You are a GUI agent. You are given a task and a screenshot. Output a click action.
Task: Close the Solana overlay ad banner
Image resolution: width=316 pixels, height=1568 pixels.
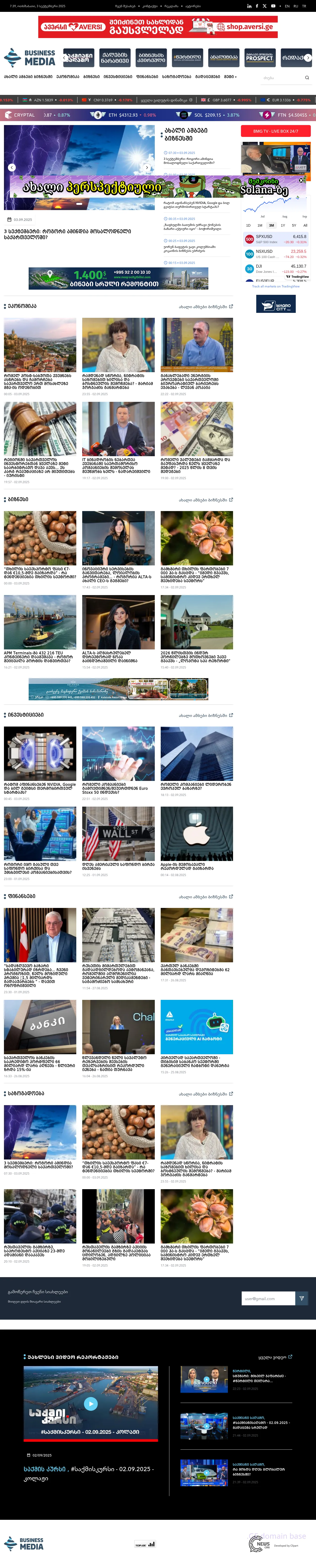click(301, 180)
